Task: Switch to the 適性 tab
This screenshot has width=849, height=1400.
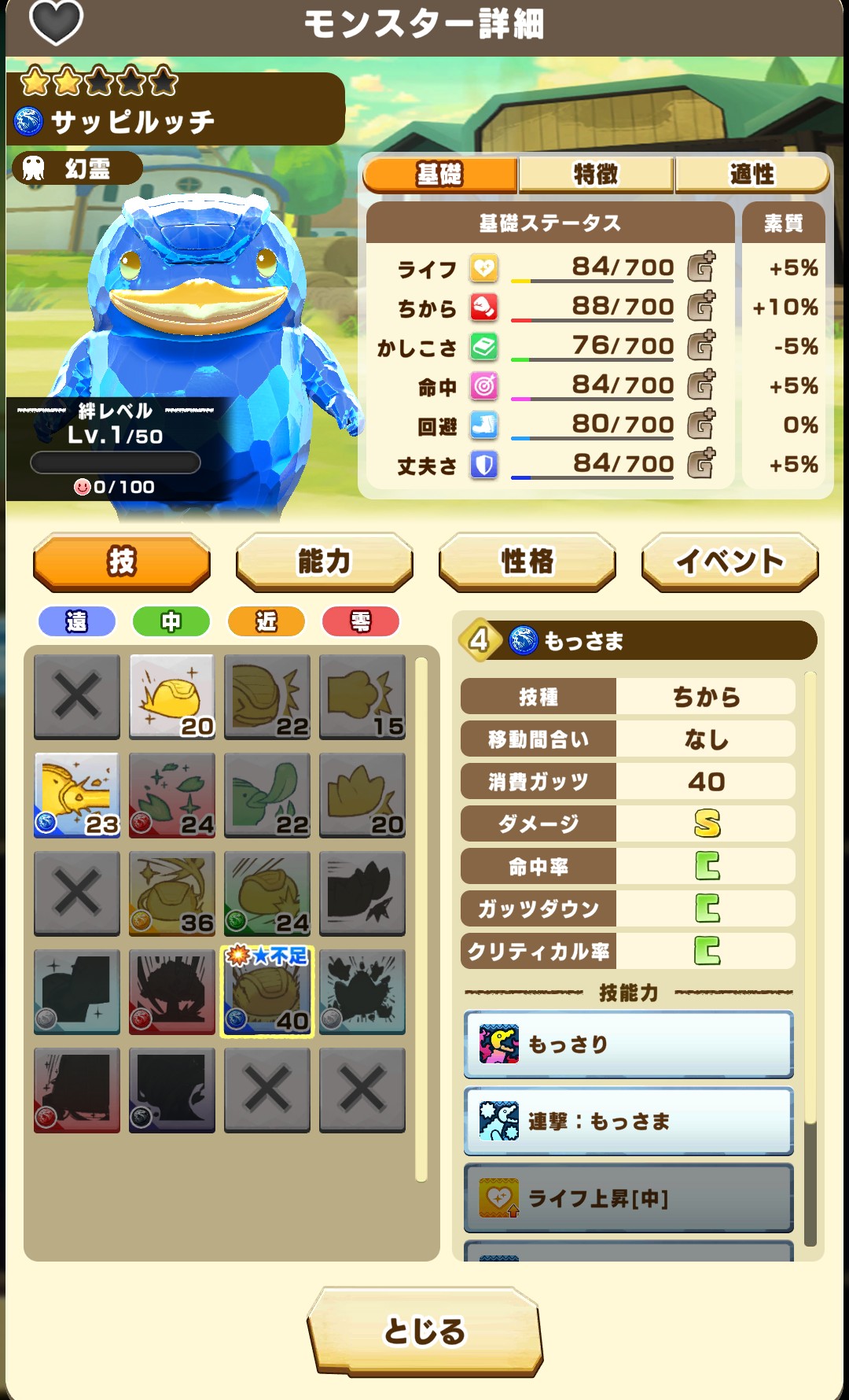Action: [x=752, y=175]
